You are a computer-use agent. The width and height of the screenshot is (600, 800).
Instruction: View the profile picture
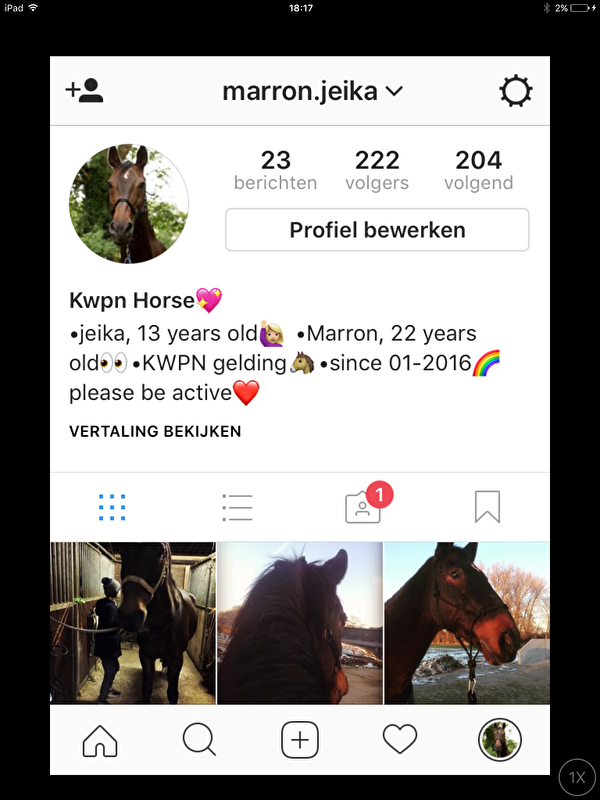pyautogui.click(x=129, y=204)
